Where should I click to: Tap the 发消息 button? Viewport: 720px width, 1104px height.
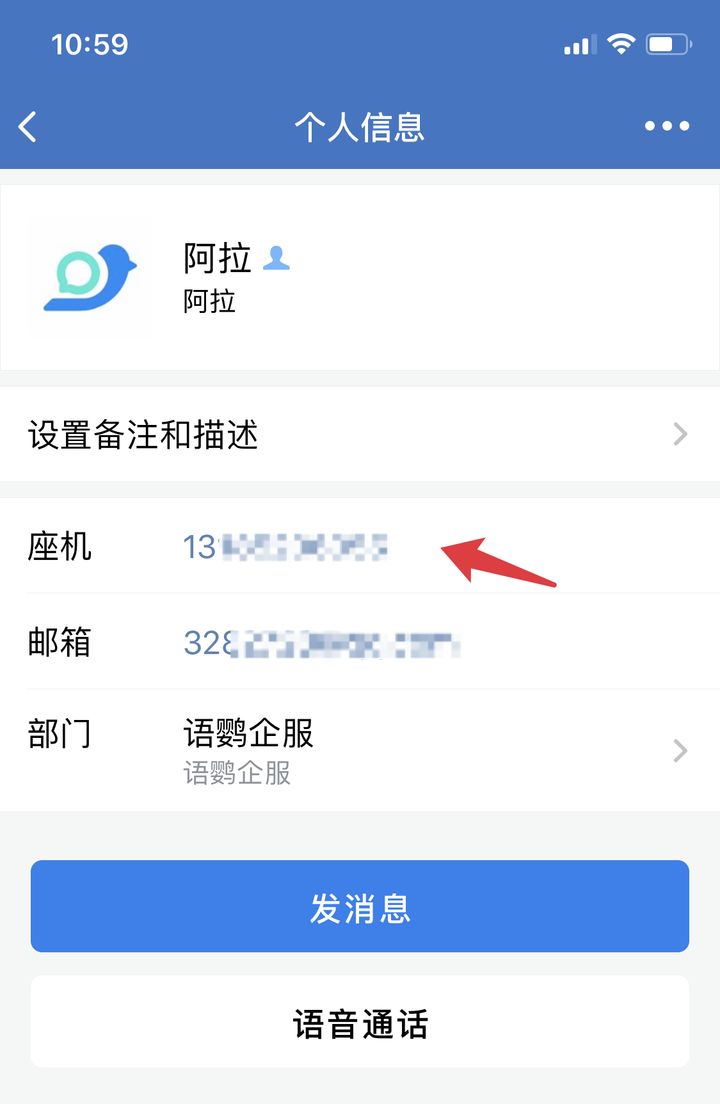click(x=360, y=907)
